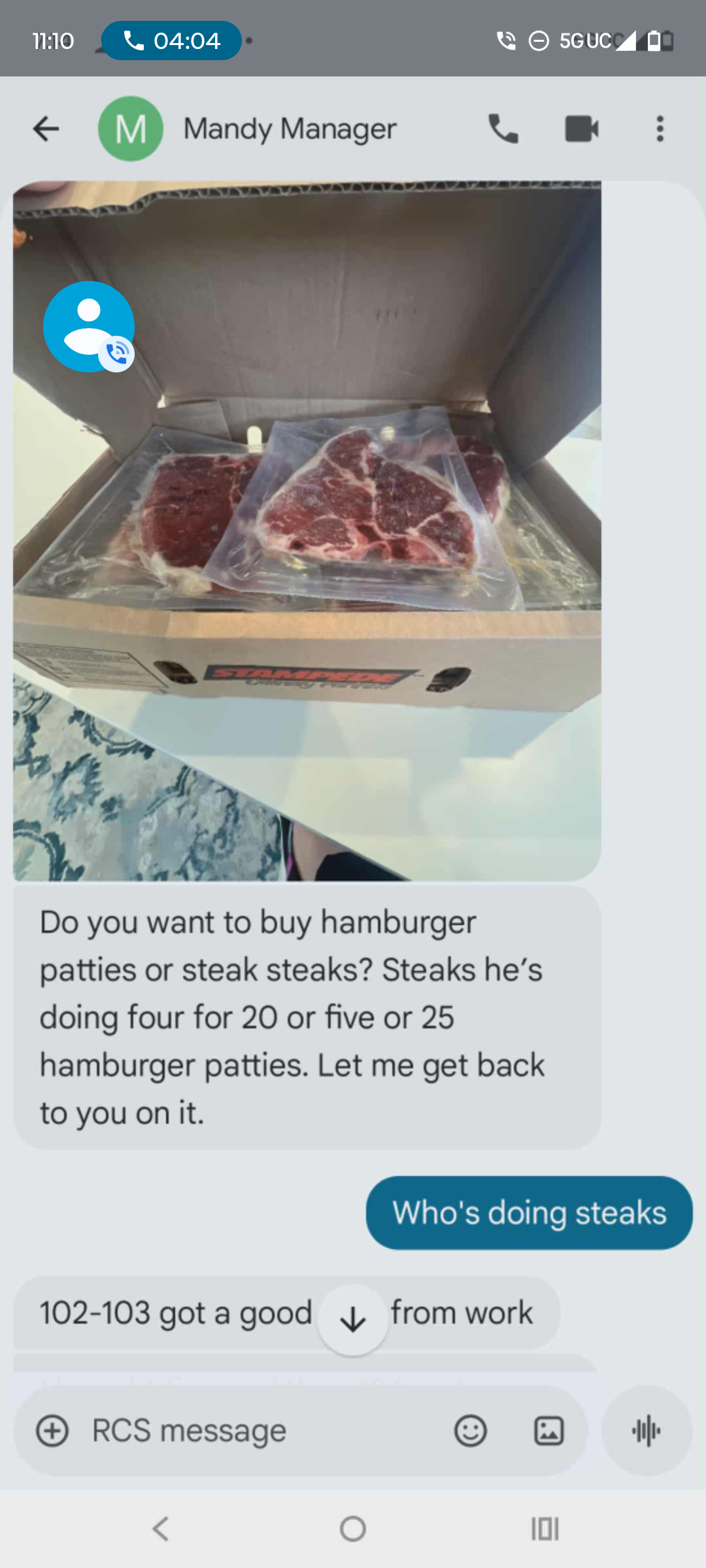This screenshot has height=1568, width=706.
Task: Start a voice call with Mandy Manager
Action: point(503,129)
